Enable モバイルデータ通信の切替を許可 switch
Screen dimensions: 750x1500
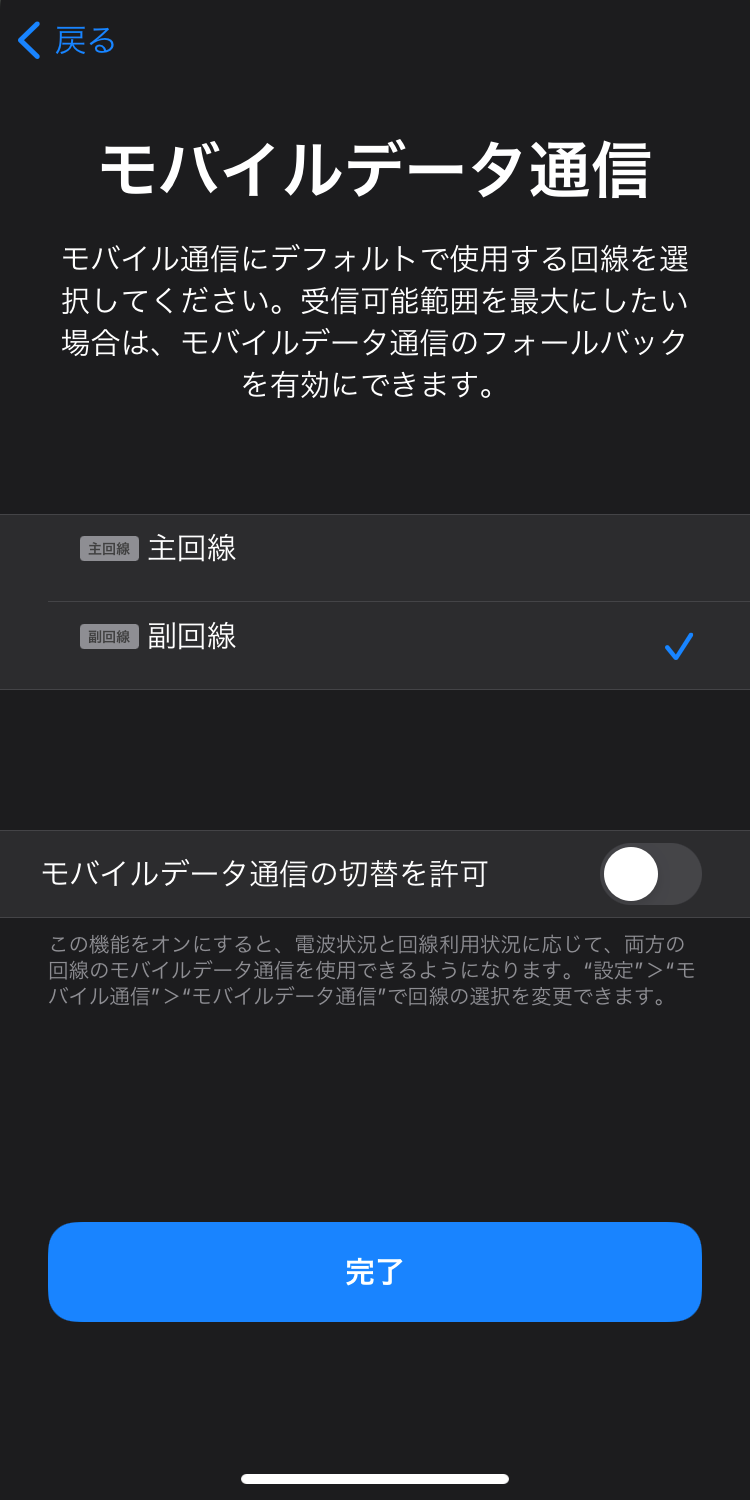point(650,874)
